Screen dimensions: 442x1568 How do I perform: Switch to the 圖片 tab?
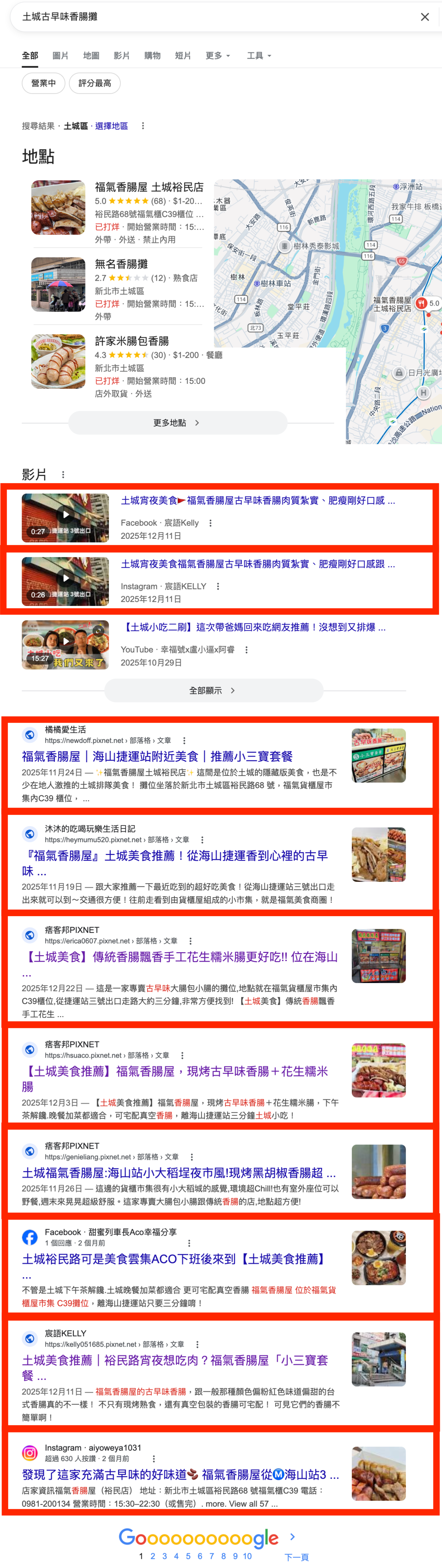coord(60,55)
